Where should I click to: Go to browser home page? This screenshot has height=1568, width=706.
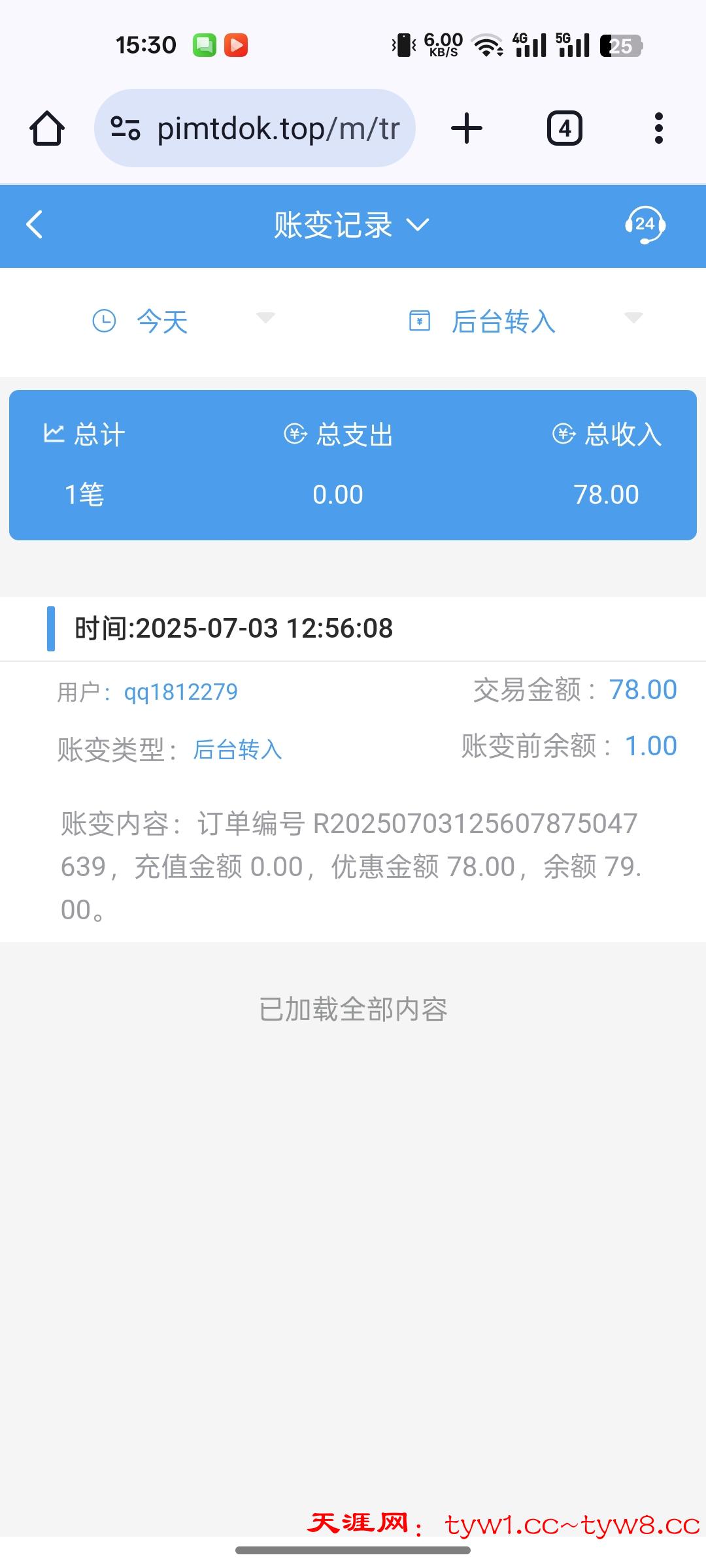point(47,128)
